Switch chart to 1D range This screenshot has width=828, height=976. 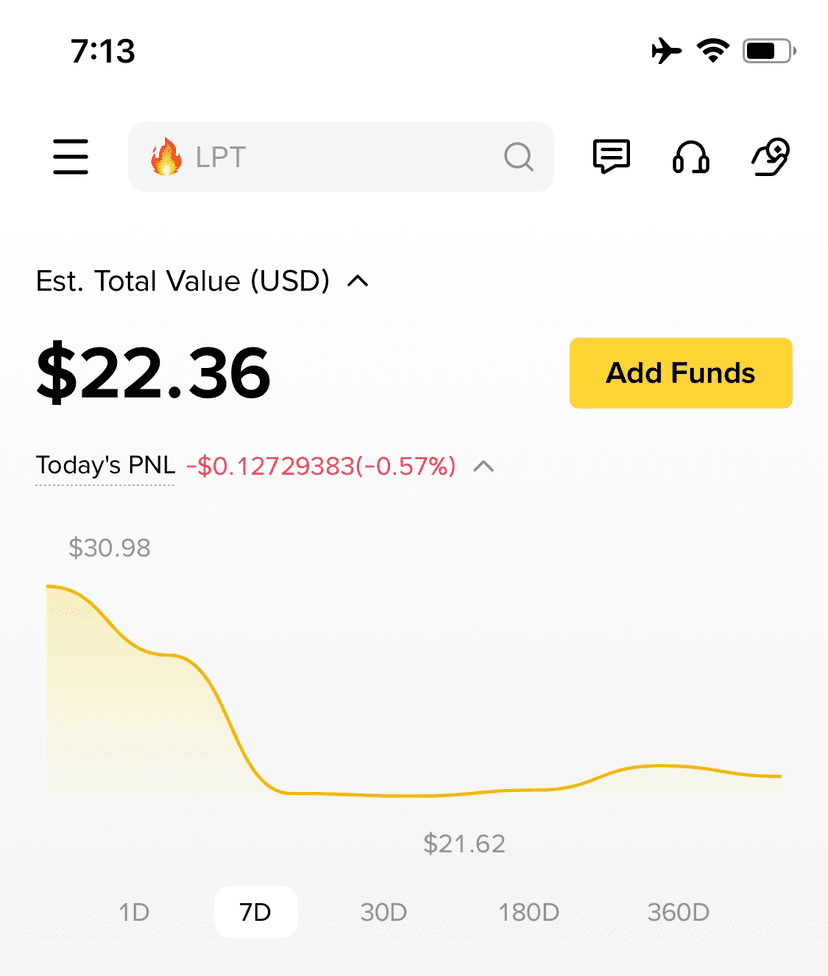click(x=134, y=912)
